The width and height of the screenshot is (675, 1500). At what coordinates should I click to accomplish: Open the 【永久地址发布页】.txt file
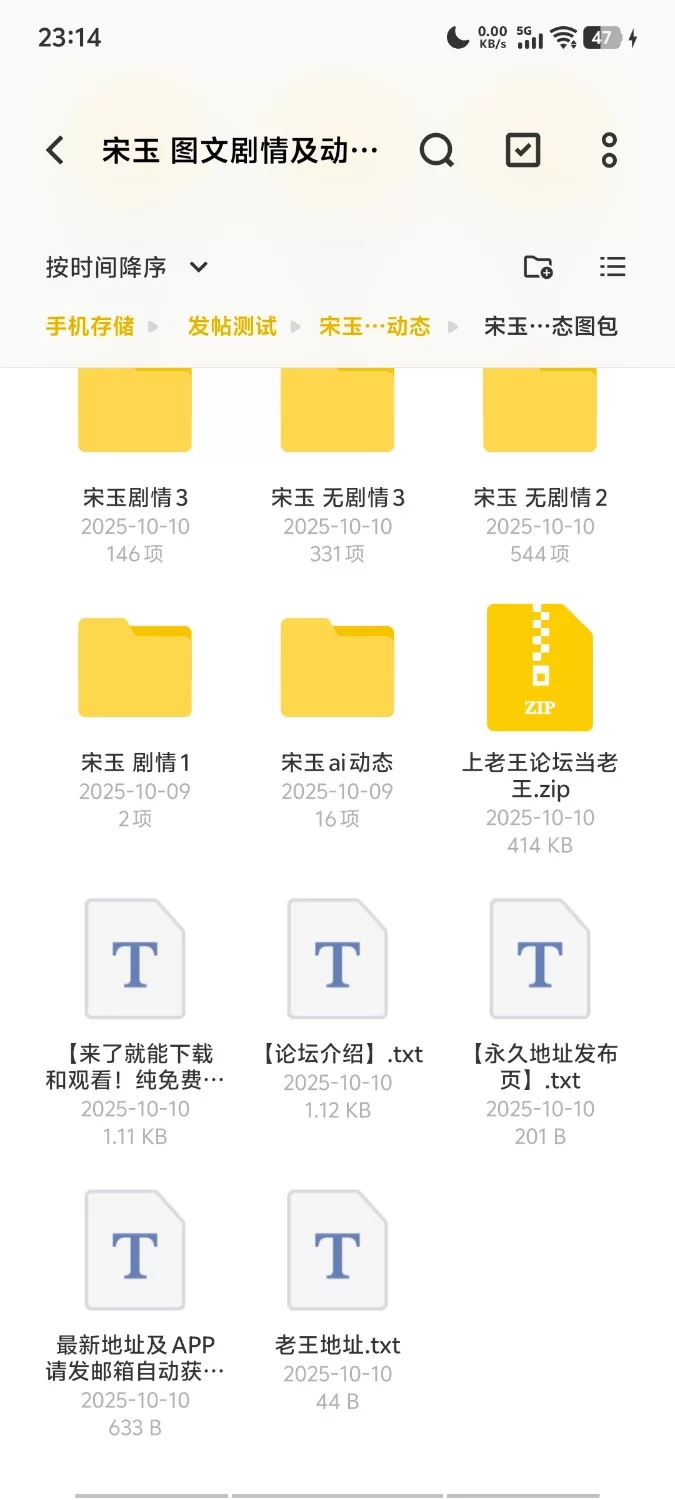pos(540,959)
